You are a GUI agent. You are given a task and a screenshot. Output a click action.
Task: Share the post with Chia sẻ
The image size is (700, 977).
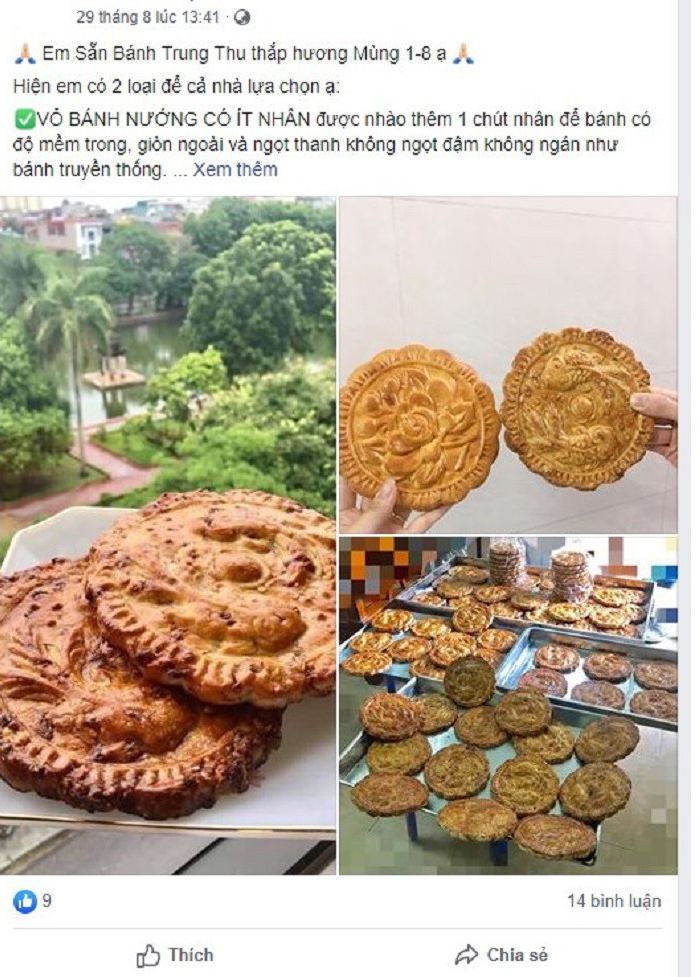[x=502, y=954]
